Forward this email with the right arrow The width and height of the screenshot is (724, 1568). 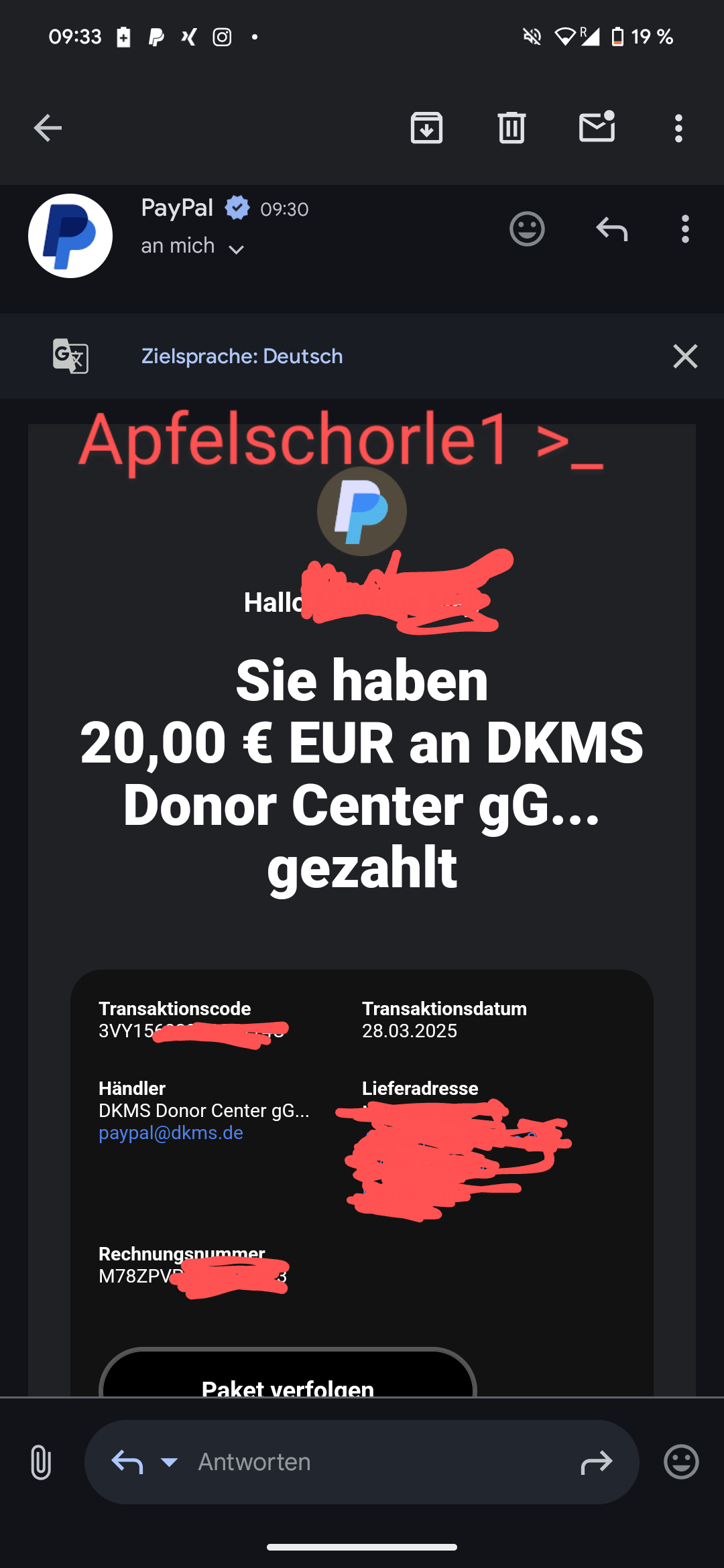coord(596,1462)
